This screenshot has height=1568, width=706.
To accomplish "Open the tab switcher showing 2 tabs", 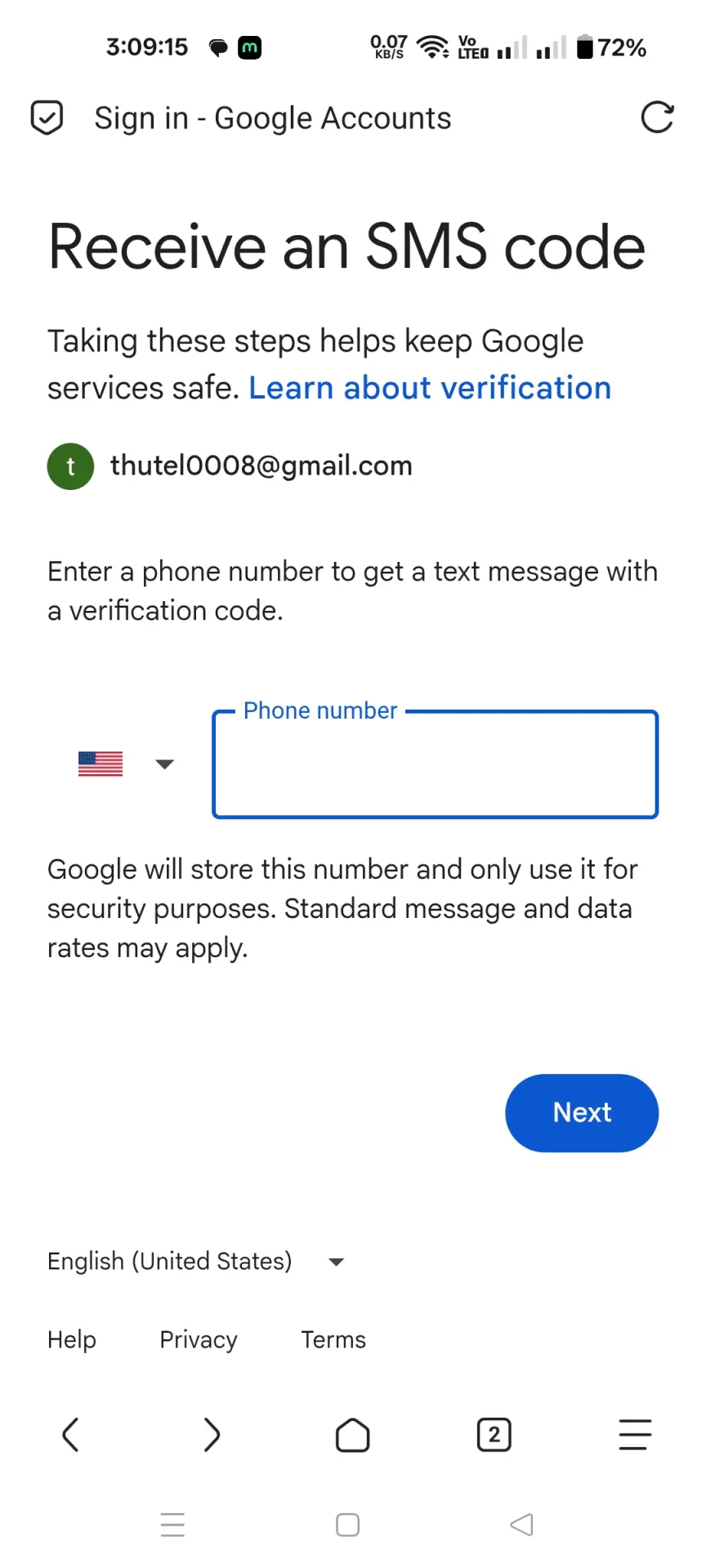I will [494, 1435].
